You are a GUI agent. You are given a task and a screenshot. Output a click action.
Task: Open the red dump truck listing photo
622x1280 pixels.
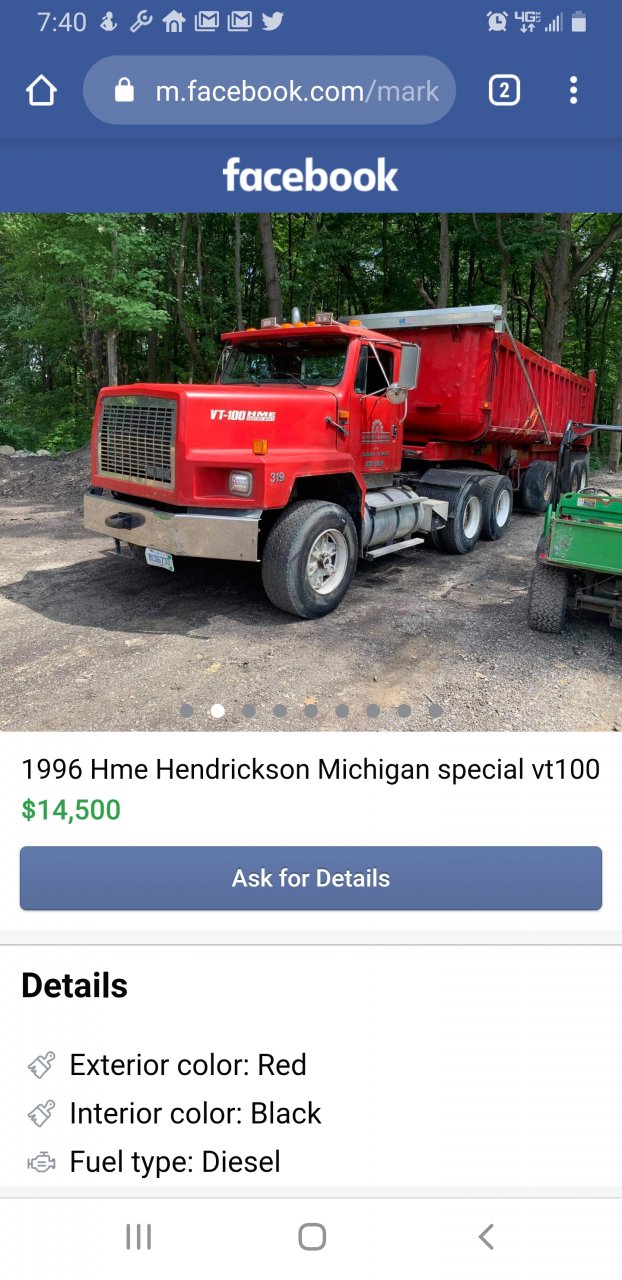click(311, 470)
